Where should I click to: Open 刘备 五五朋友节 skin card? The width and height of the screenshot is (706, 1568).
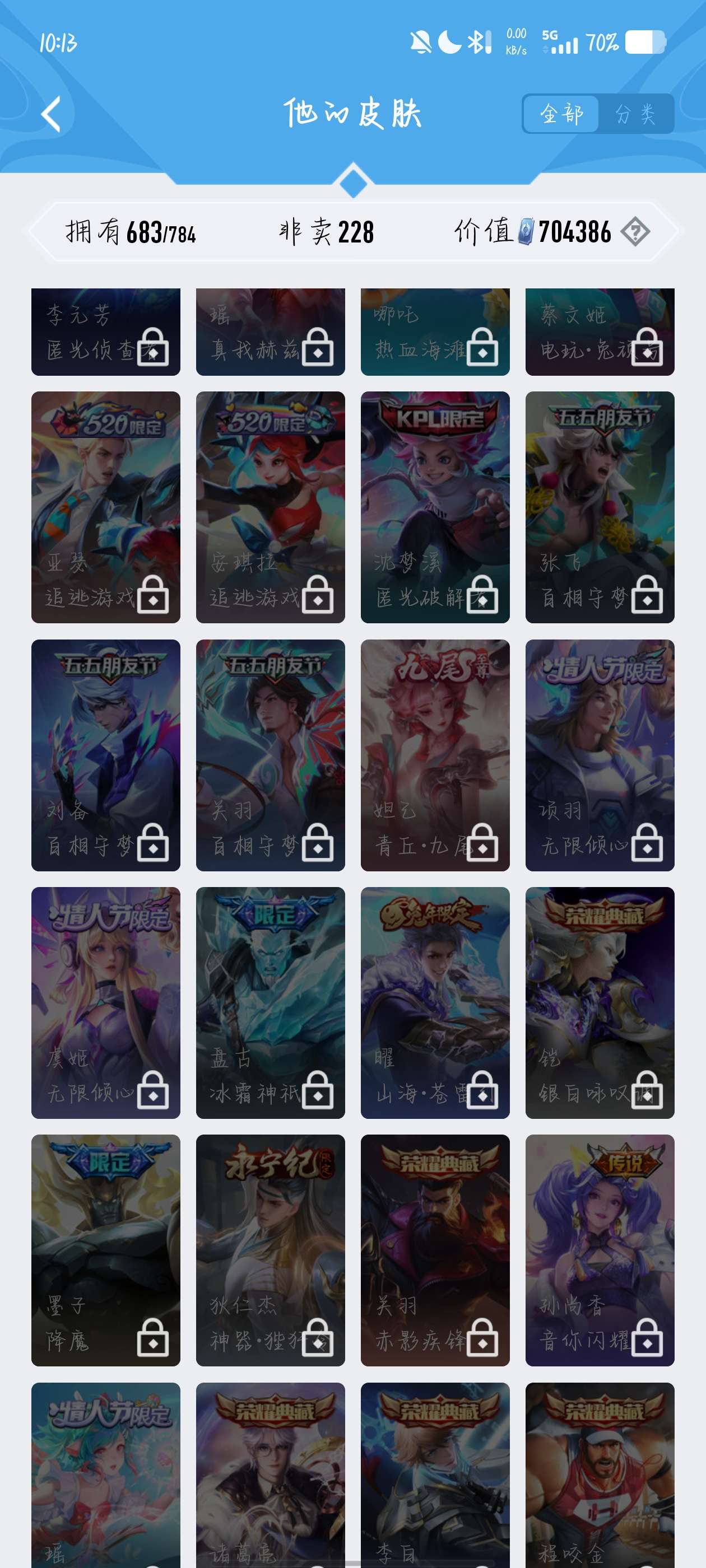pos(106,755)
